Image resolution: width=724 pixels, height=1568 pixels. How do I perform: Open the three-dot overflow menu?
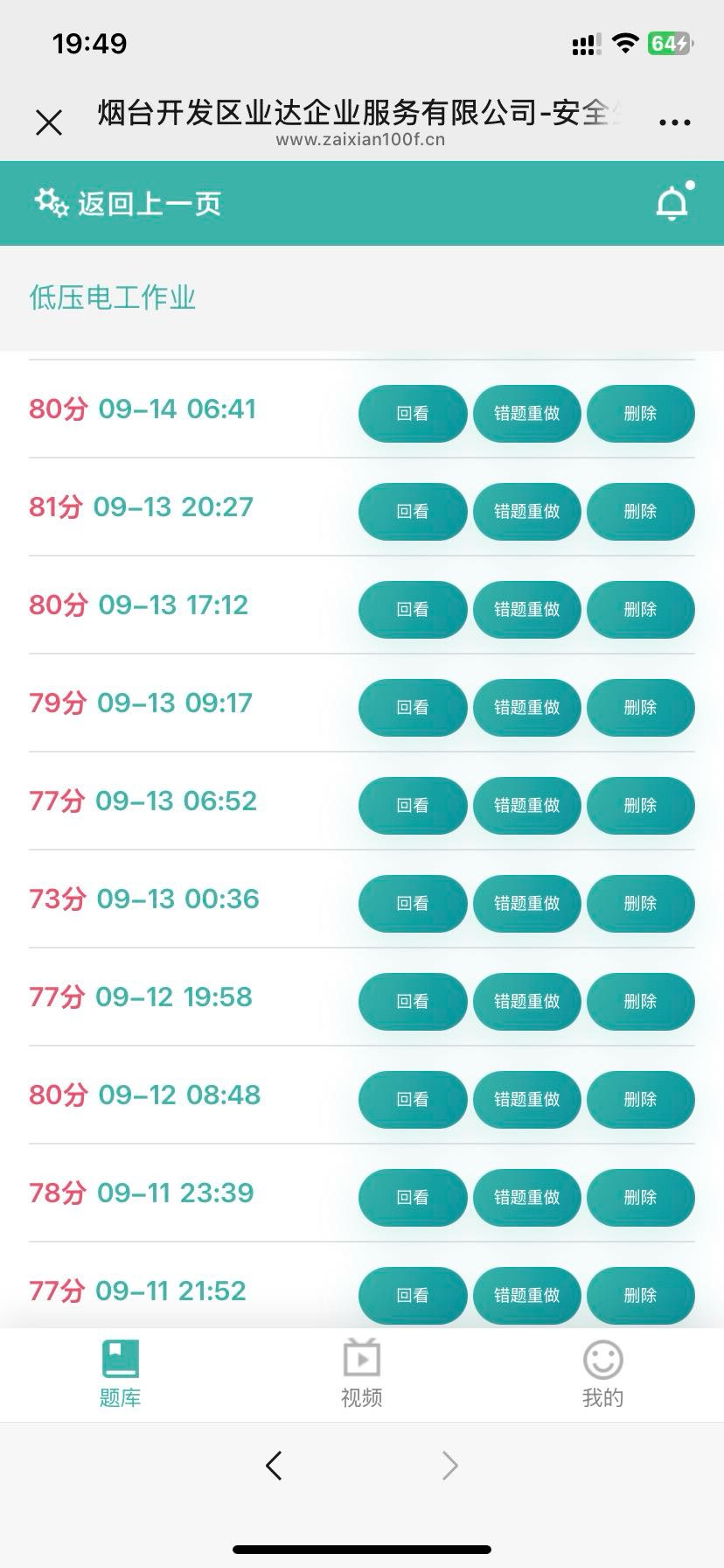click(x=674, y=122)
